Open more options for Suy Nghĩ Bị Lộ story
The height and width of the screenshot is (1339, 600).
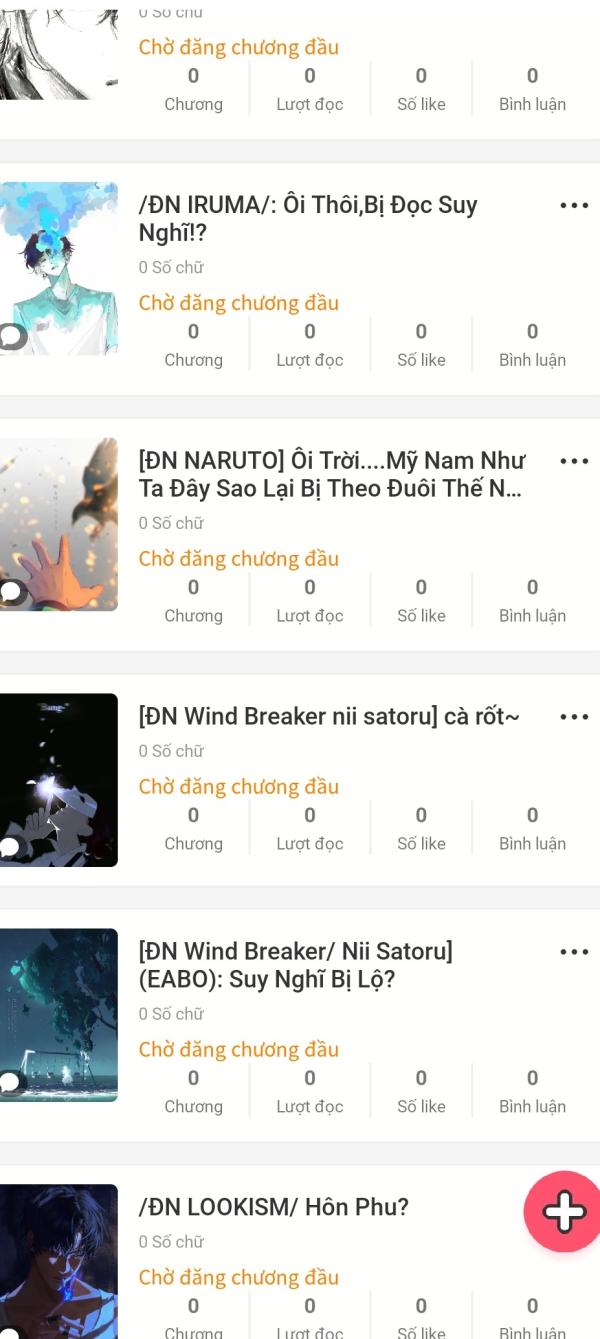tap(574, 952)
